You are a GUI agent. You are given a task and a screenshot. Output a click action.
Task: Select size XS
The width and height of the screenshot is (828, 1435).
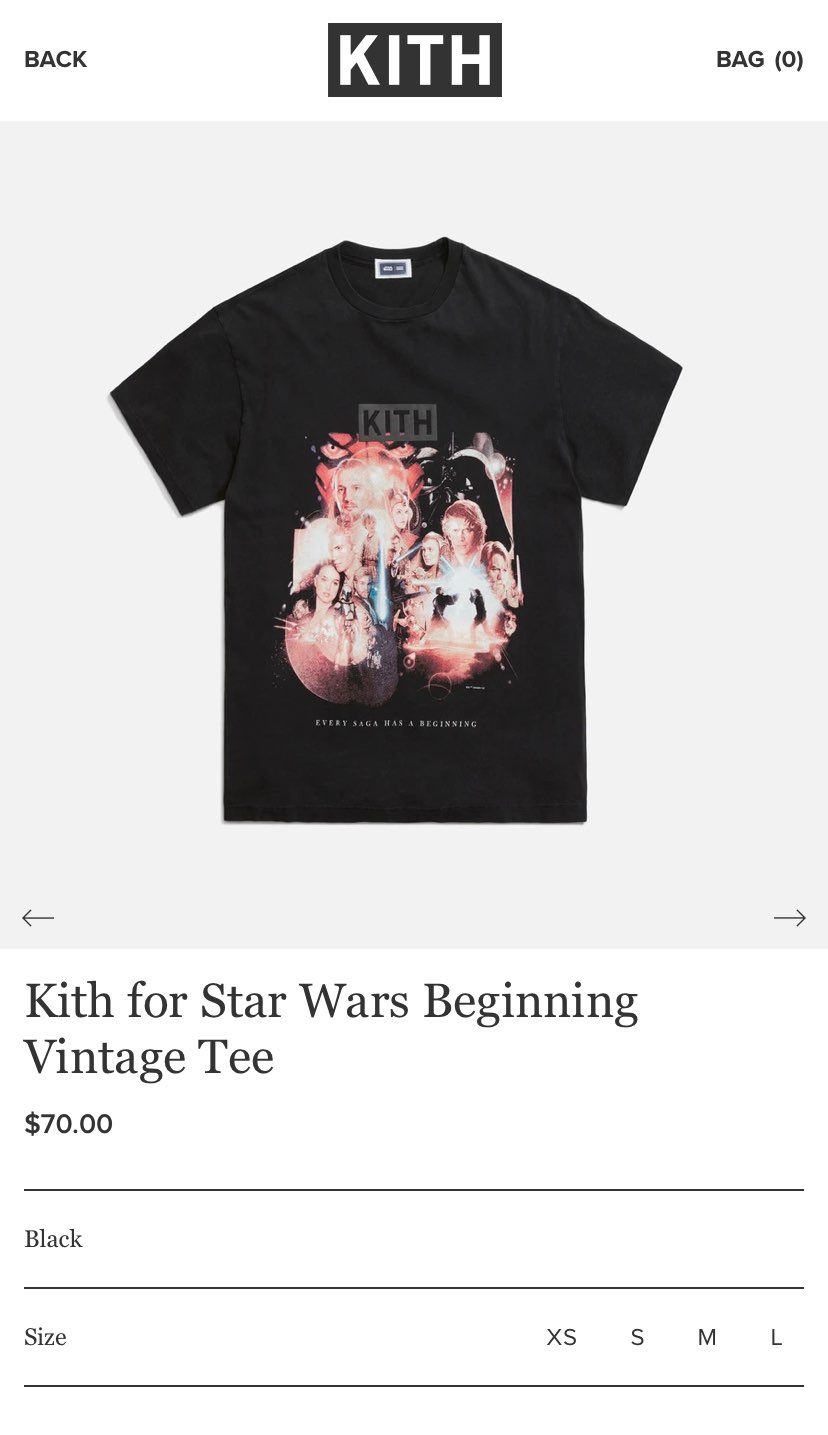(x=561, y=1338)
